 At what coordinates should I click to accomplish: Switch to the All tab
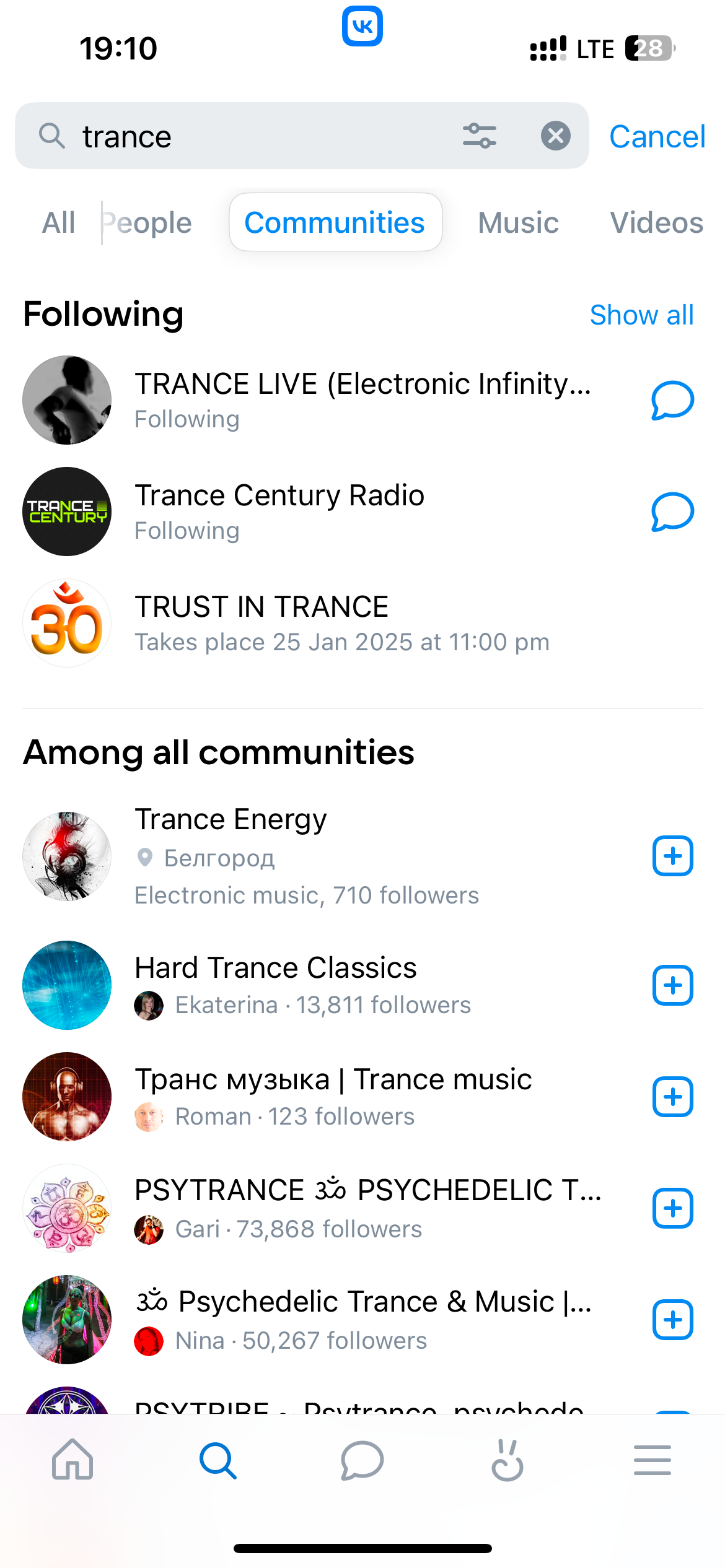[x=59, y=223]
